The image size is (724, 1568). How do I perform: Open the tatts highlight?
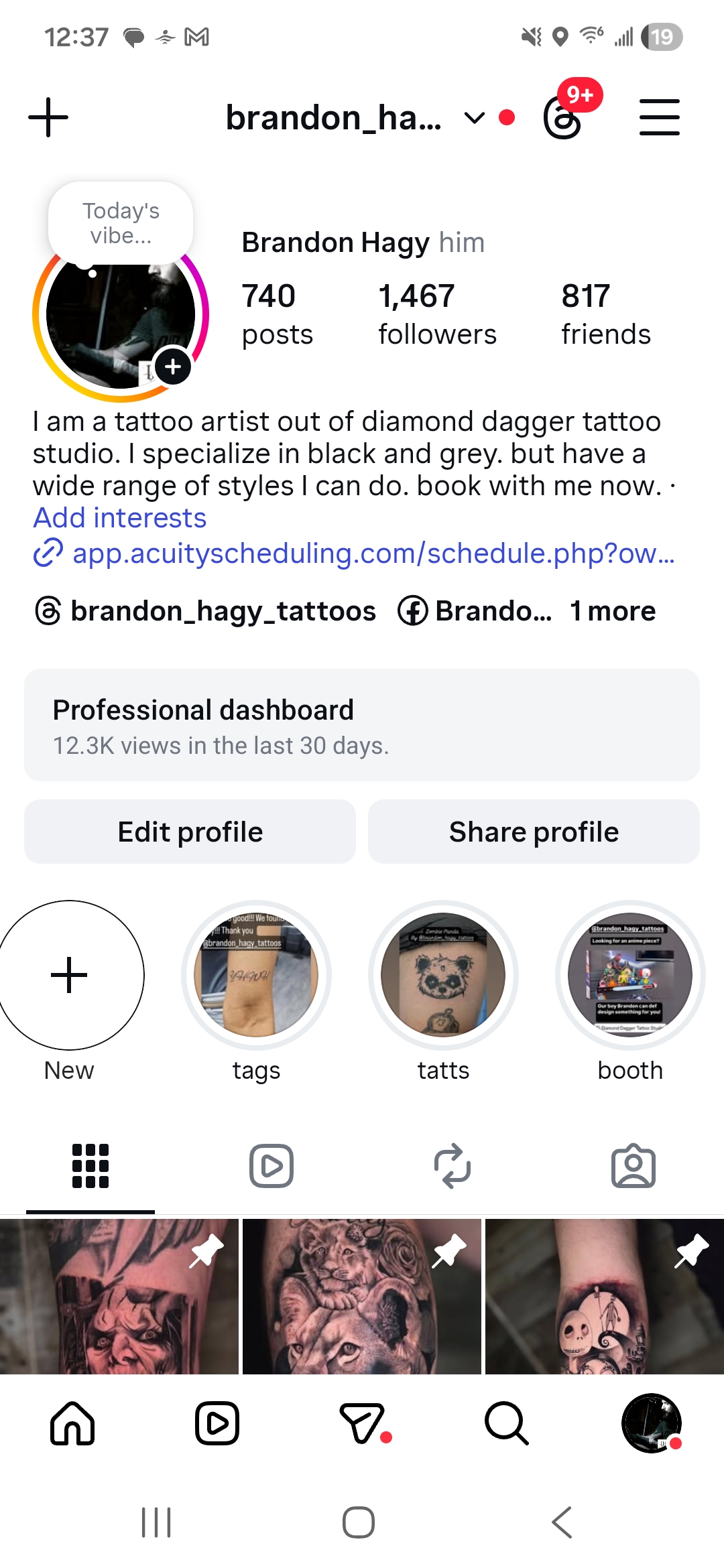pyautogui.click(x=443, y=975)
